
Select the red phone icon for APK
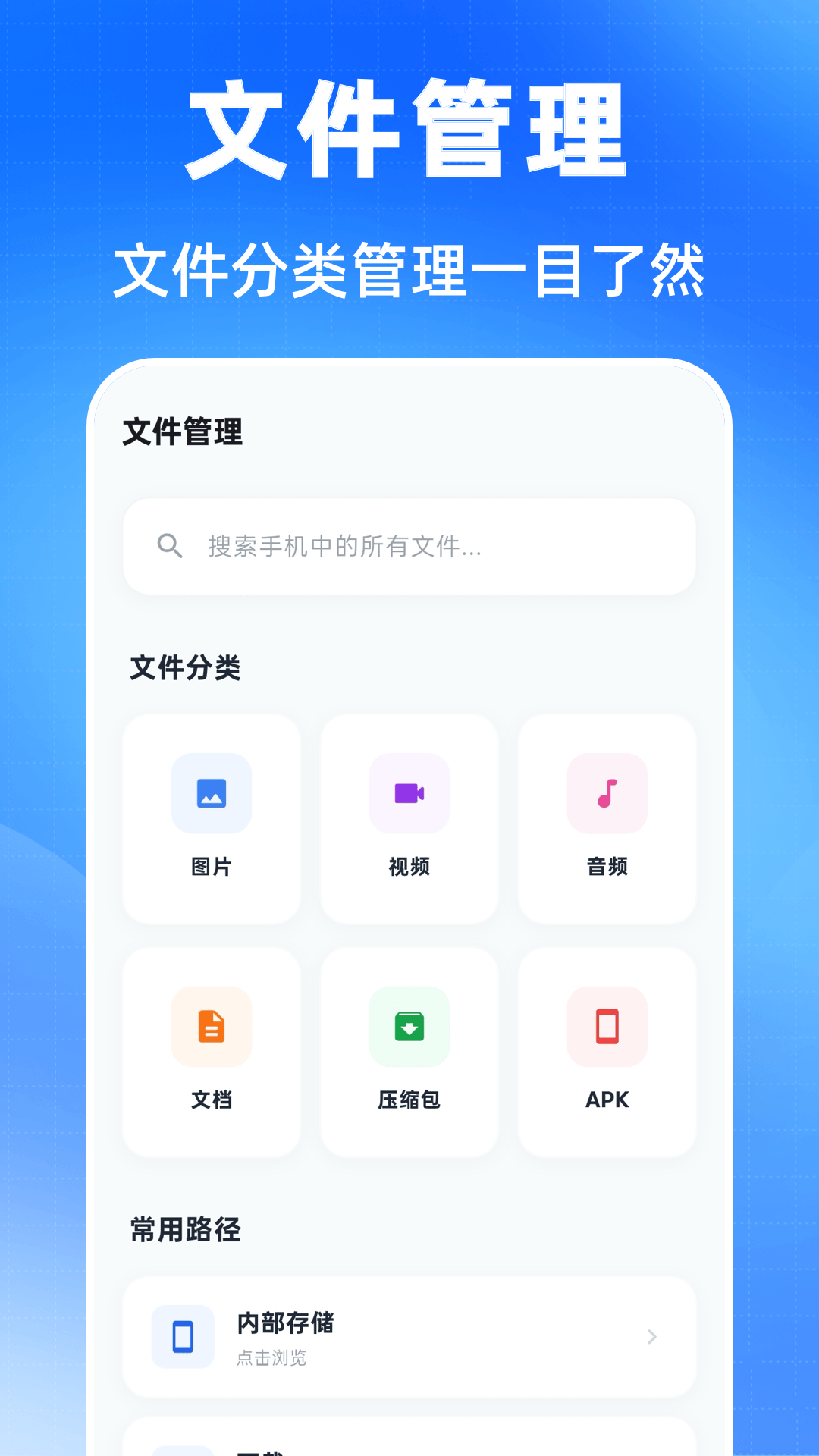(x=607, y=1027)
